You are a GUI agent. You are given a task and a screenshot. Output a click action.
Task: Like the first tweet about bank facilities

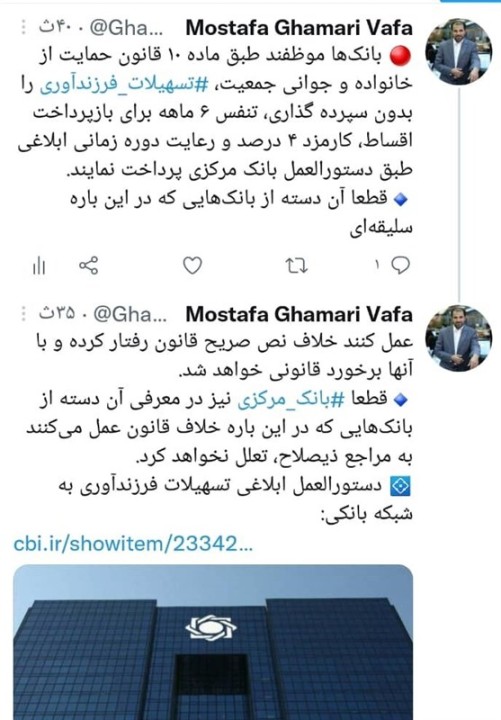[x=192, y=265]
